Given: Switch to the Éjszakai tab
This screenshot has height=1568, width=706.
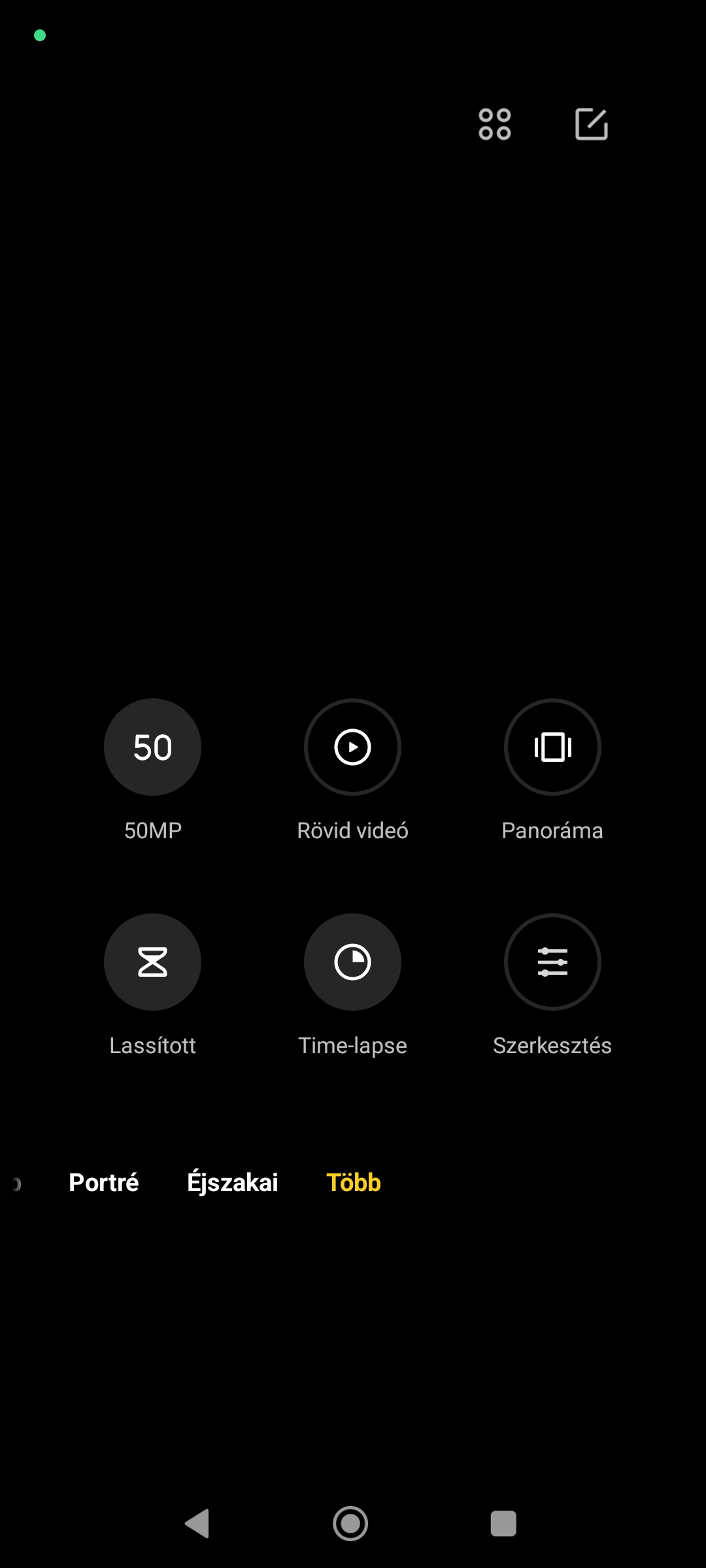Looking at the screenshot, I should point(233,1183).
